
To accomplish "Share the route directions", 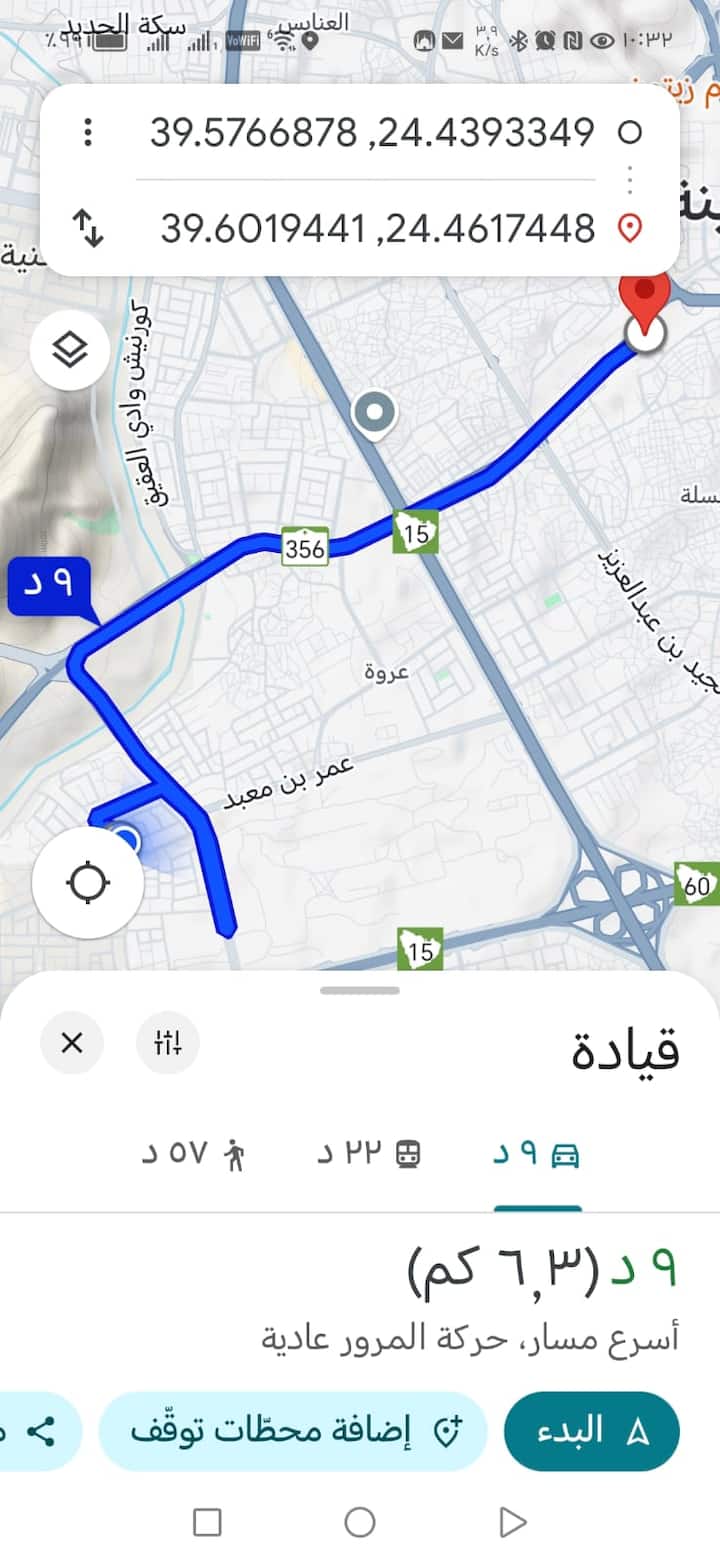I will click(x=40, y=1431).
